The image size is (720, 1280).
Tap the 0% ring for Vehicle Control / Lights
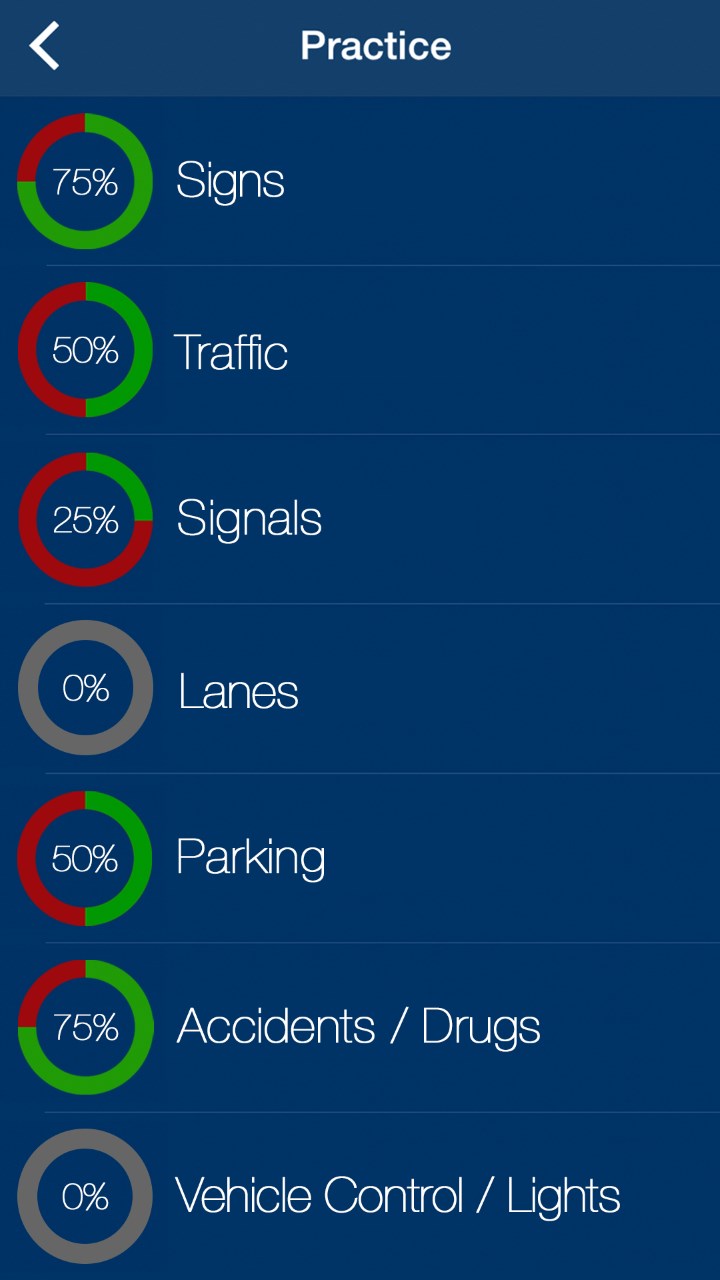coord(85,1194)
